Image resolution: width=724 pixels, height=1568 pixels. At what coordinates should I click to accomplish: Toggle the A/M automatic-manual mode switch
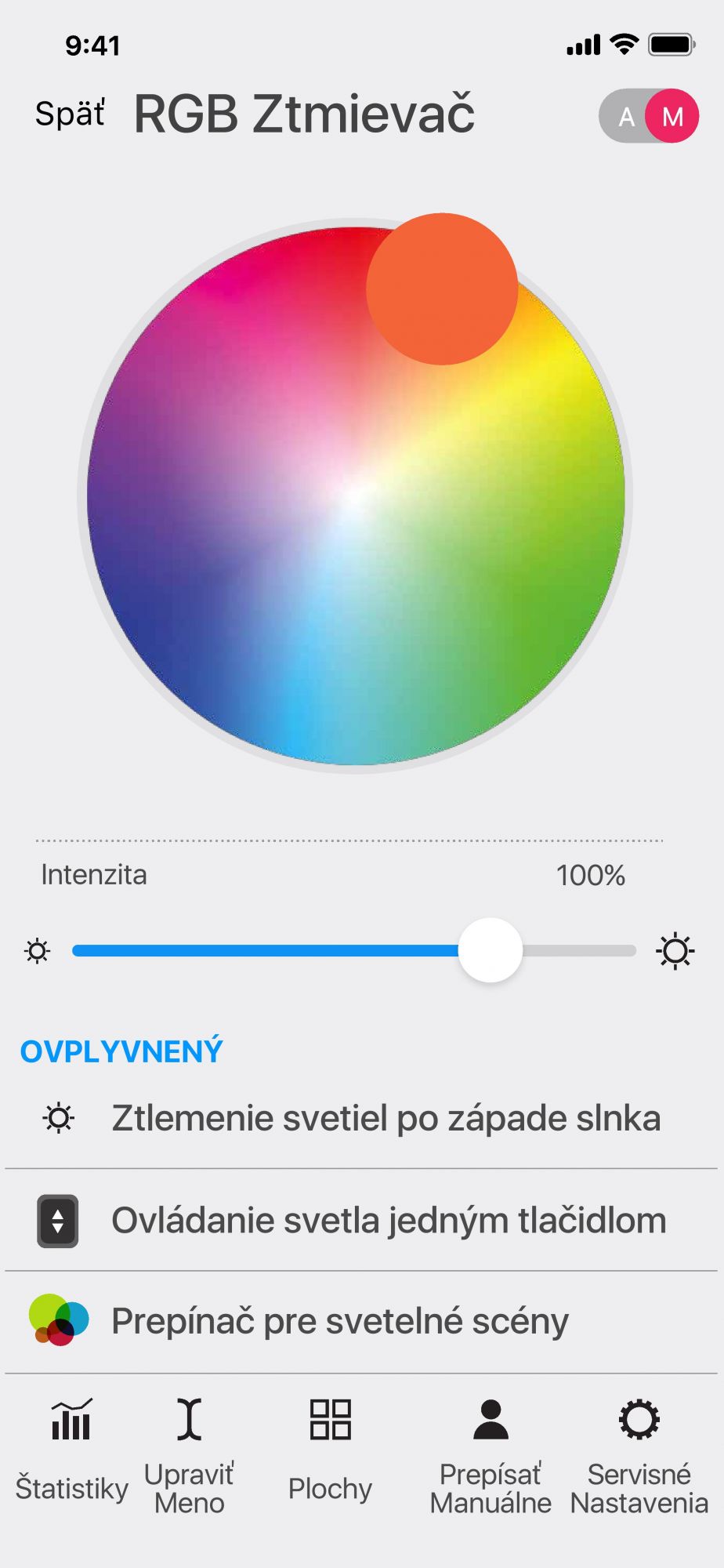click(649, 116)
